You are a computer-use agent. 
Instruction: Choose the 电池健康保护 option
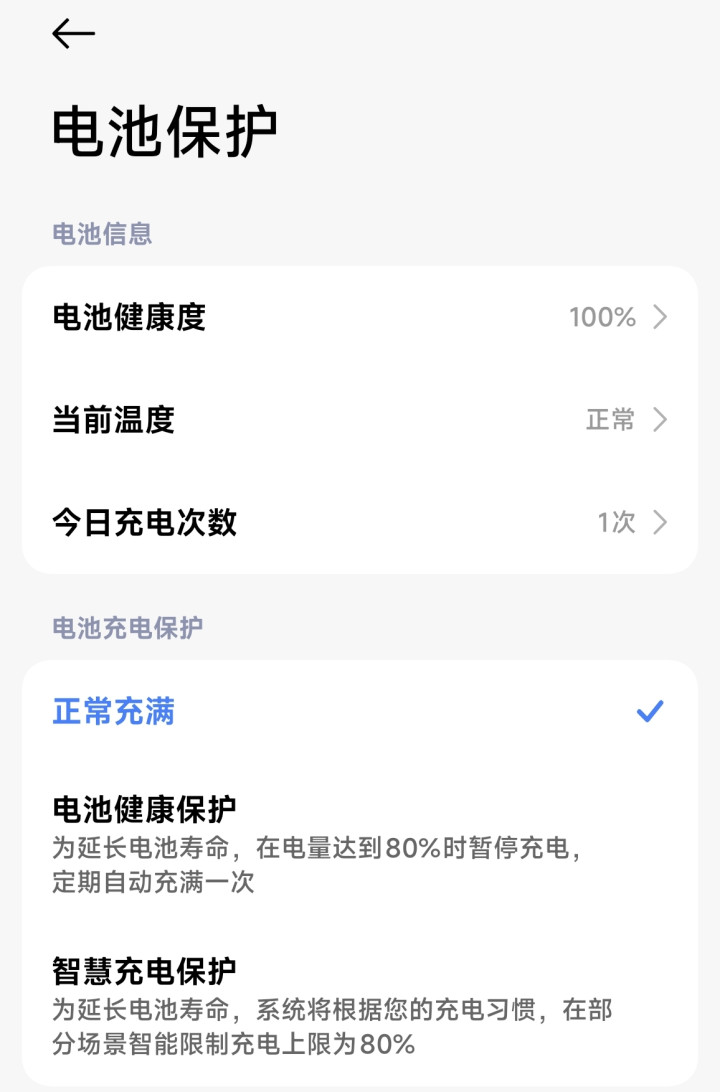[360, 844]
